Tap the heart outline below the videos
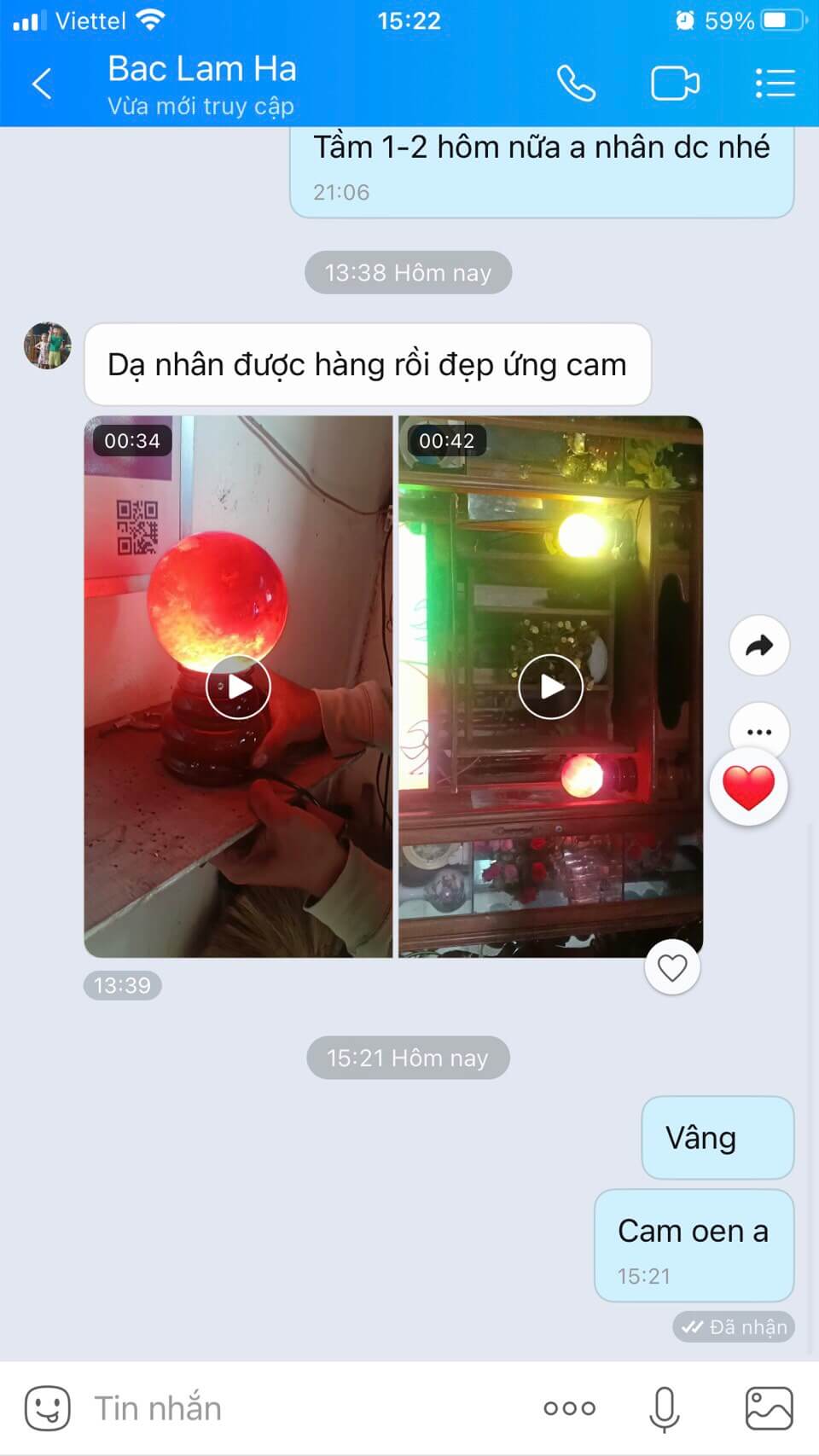 672,968
